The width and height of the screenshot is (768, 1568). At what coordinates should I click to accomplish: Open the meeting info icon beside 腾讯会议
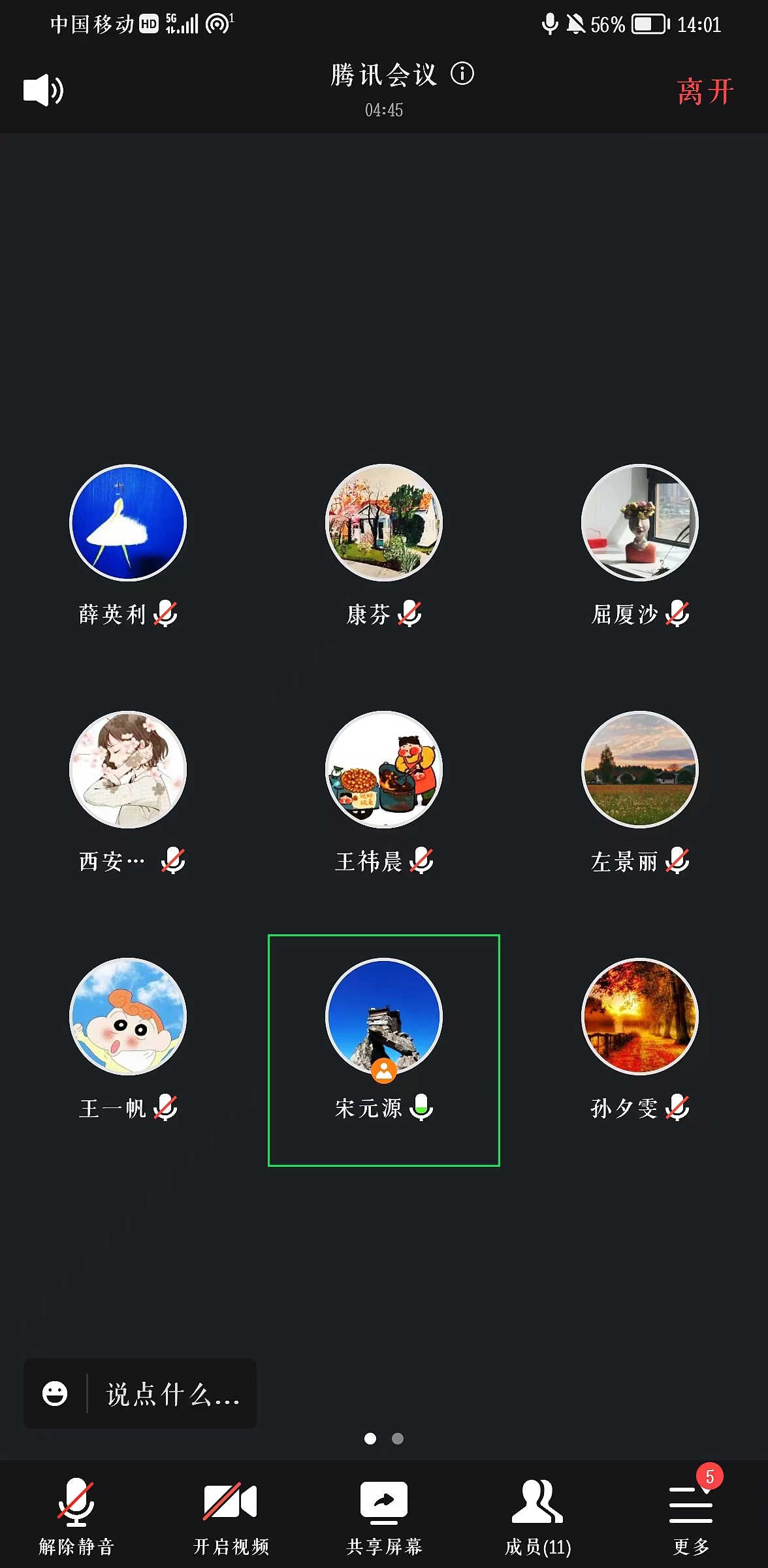(x=462, y=74)
